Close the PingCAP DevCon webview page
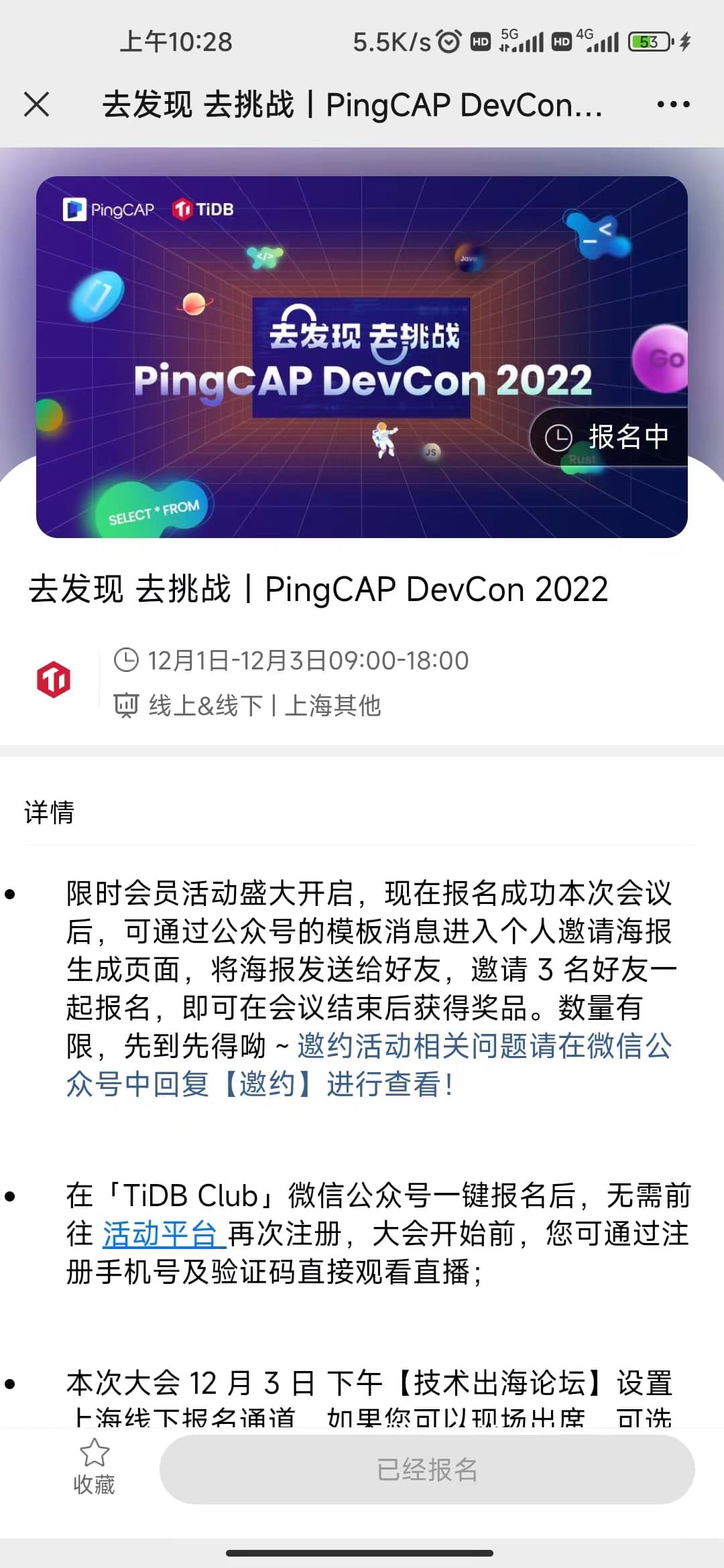The height and width of the screenshot is (1568, 724). tap(37, 105)
